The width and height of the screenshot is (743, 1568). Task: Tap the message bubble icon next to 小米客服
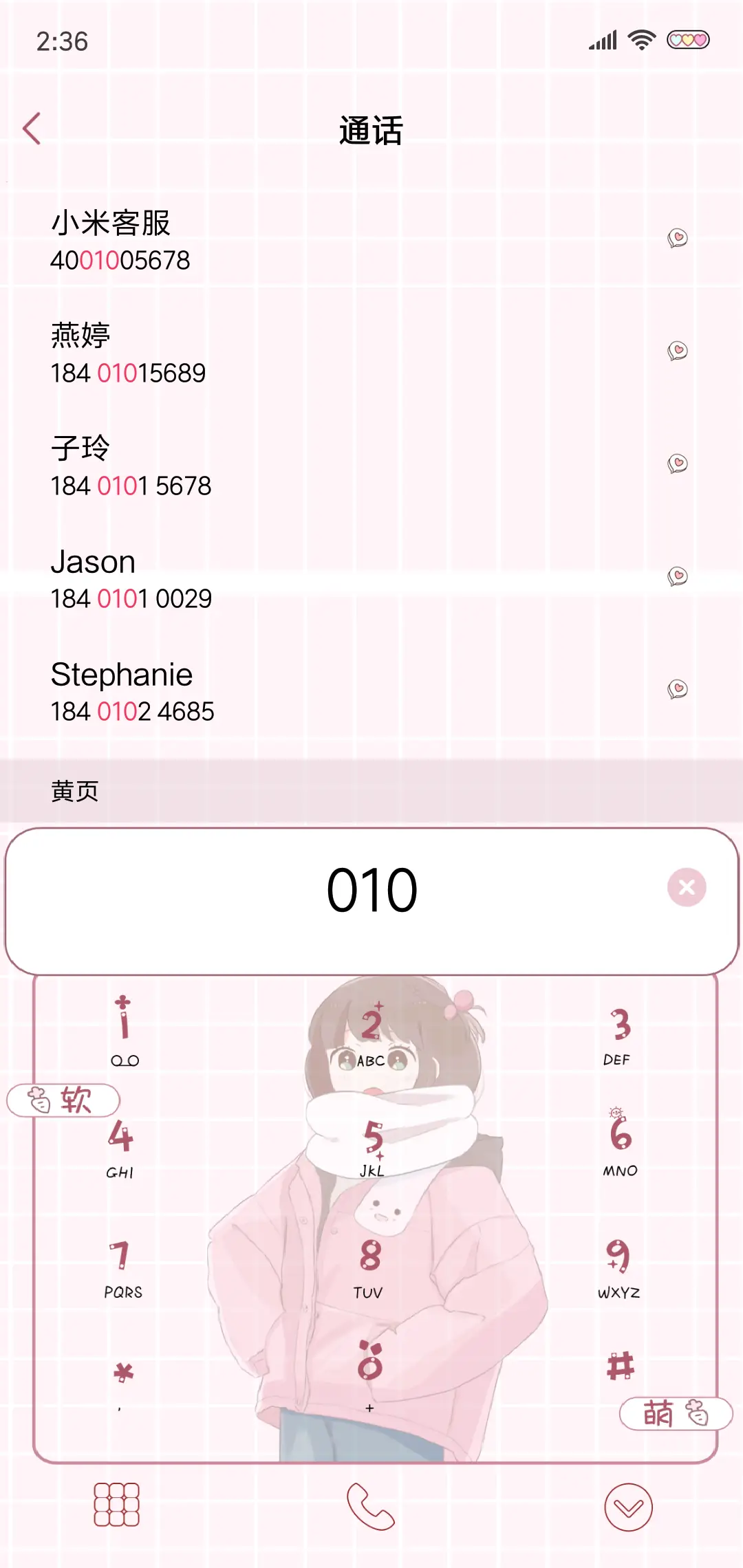(x=678, y=237)
